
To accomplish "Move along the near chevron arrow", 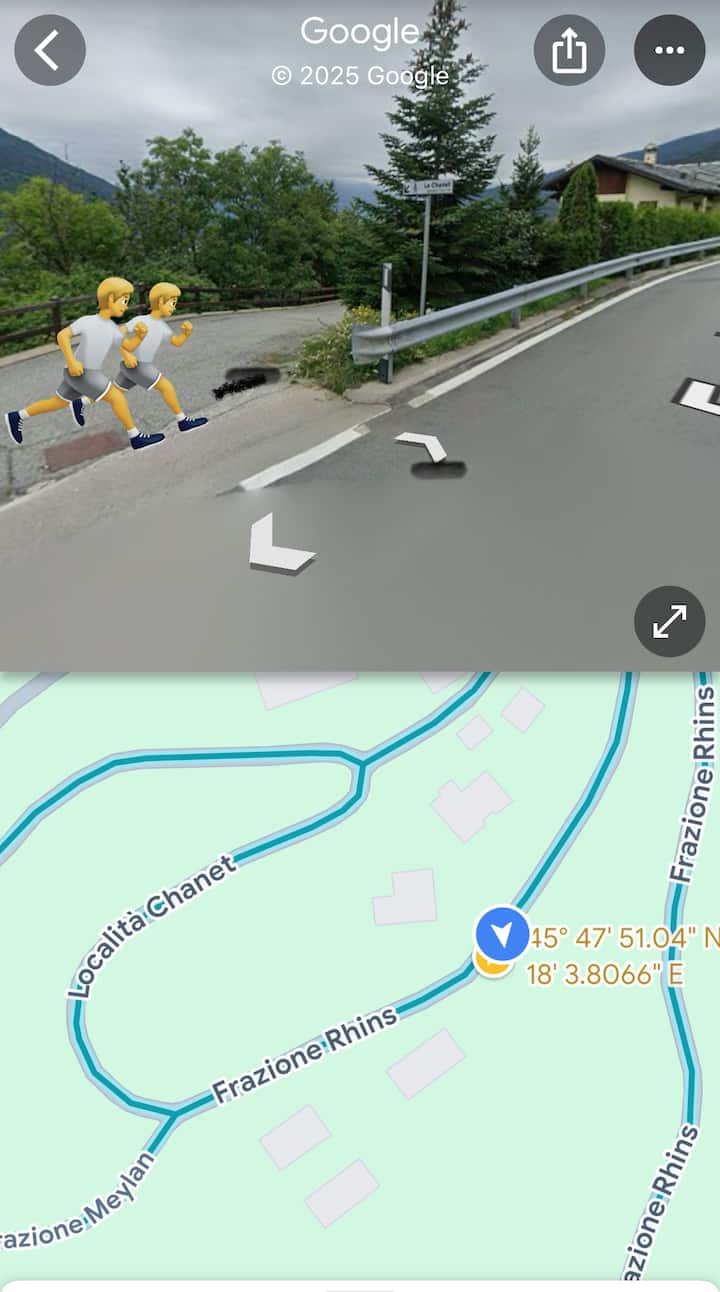I will click(x=277, y=546).
